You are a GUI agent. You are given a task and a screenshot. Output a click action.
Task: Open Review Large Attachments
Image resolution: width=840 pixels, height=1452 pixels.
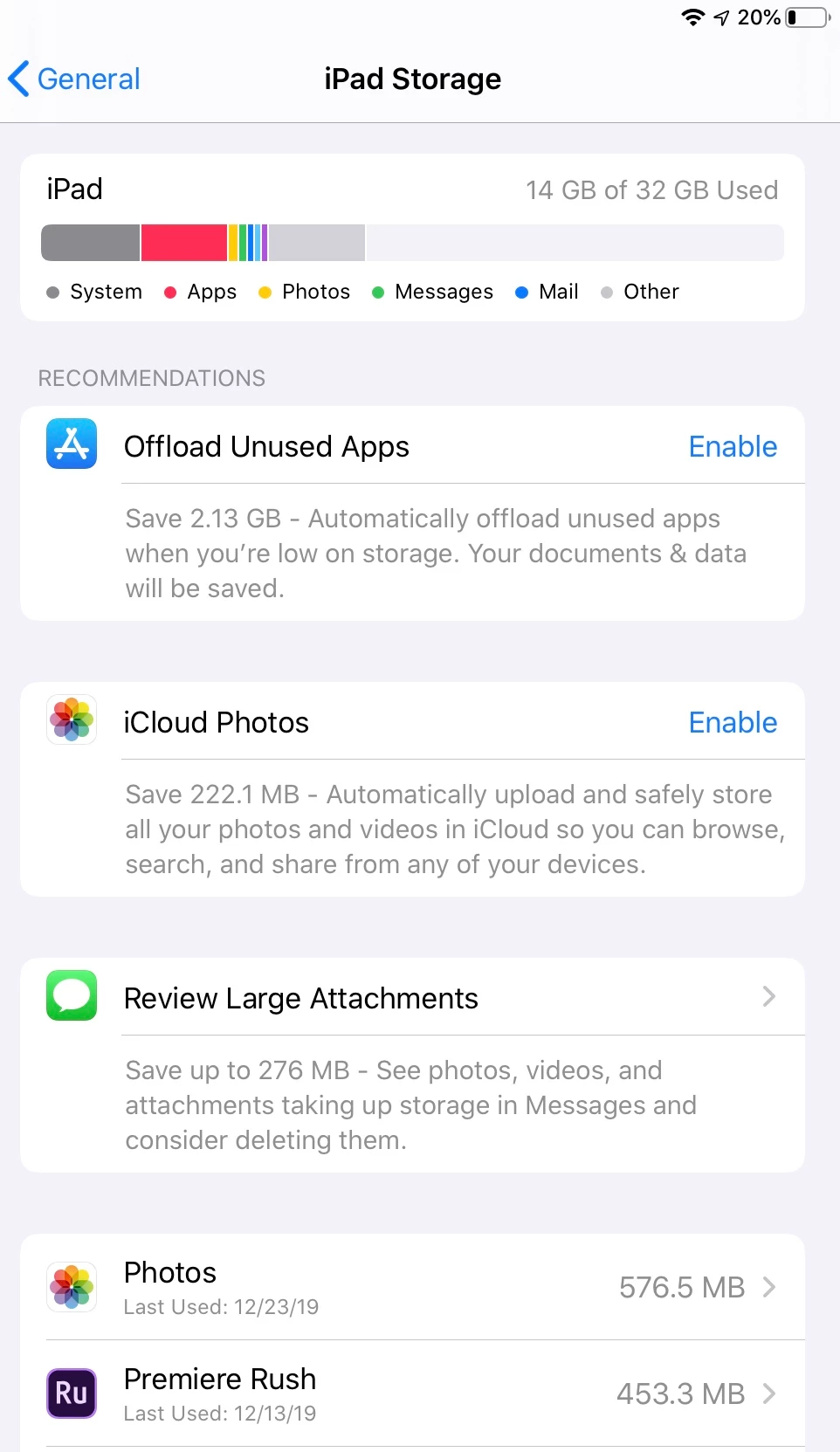[x=412, y=998]
